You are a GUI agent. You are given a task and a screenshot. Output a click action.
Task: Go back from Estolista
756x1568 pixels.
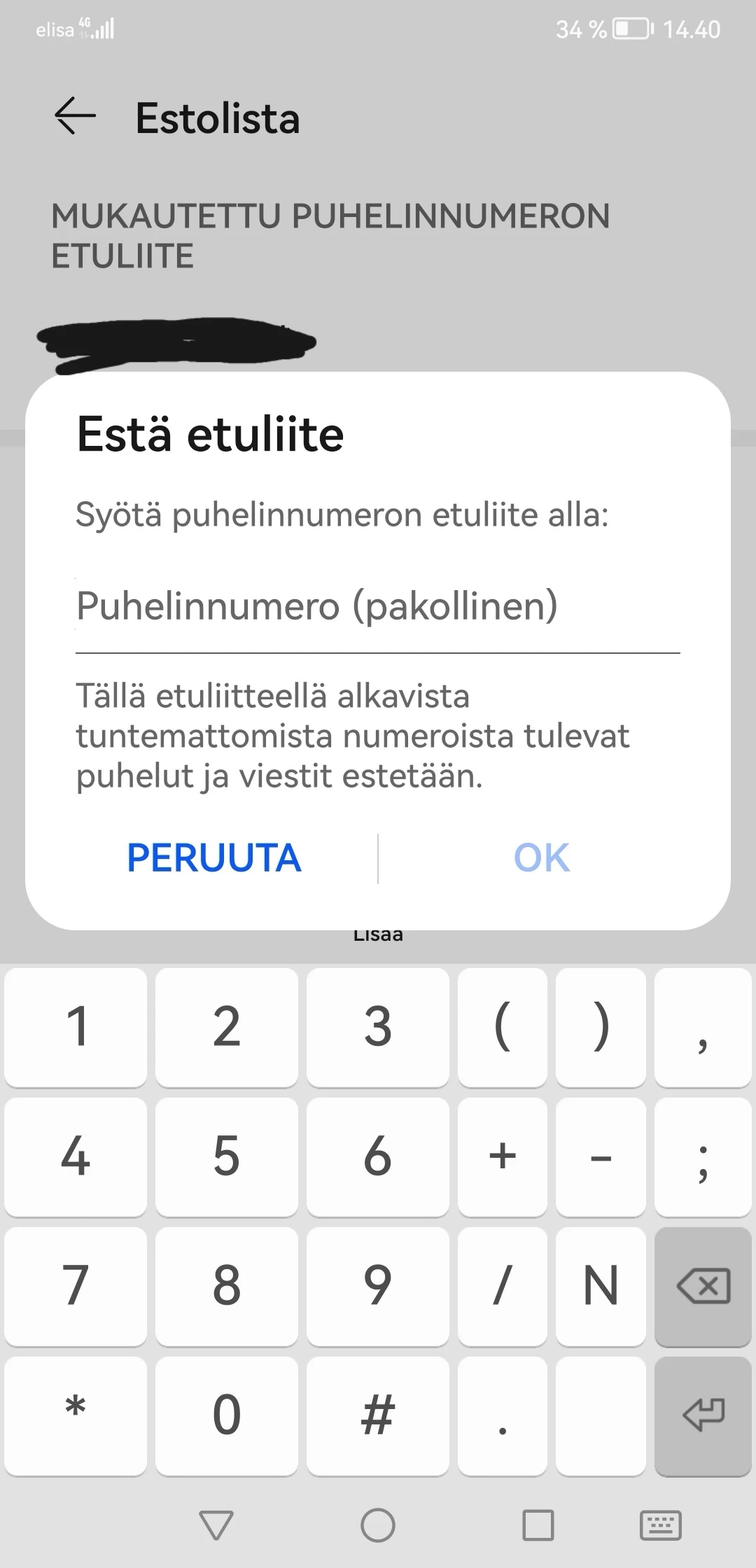[75, 116]
